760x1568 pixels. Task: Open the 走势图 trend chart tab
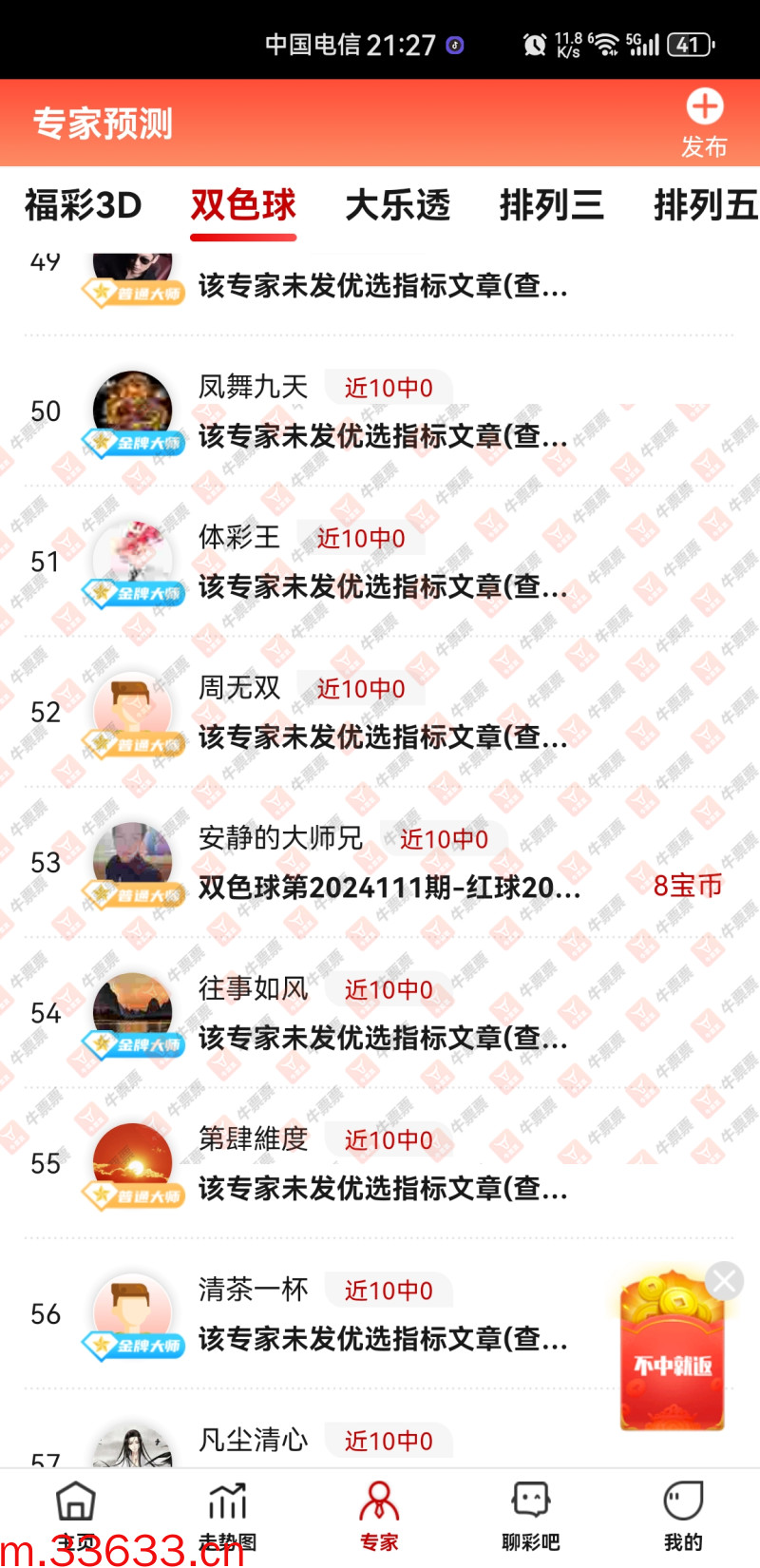click(x=227, y=1516)
